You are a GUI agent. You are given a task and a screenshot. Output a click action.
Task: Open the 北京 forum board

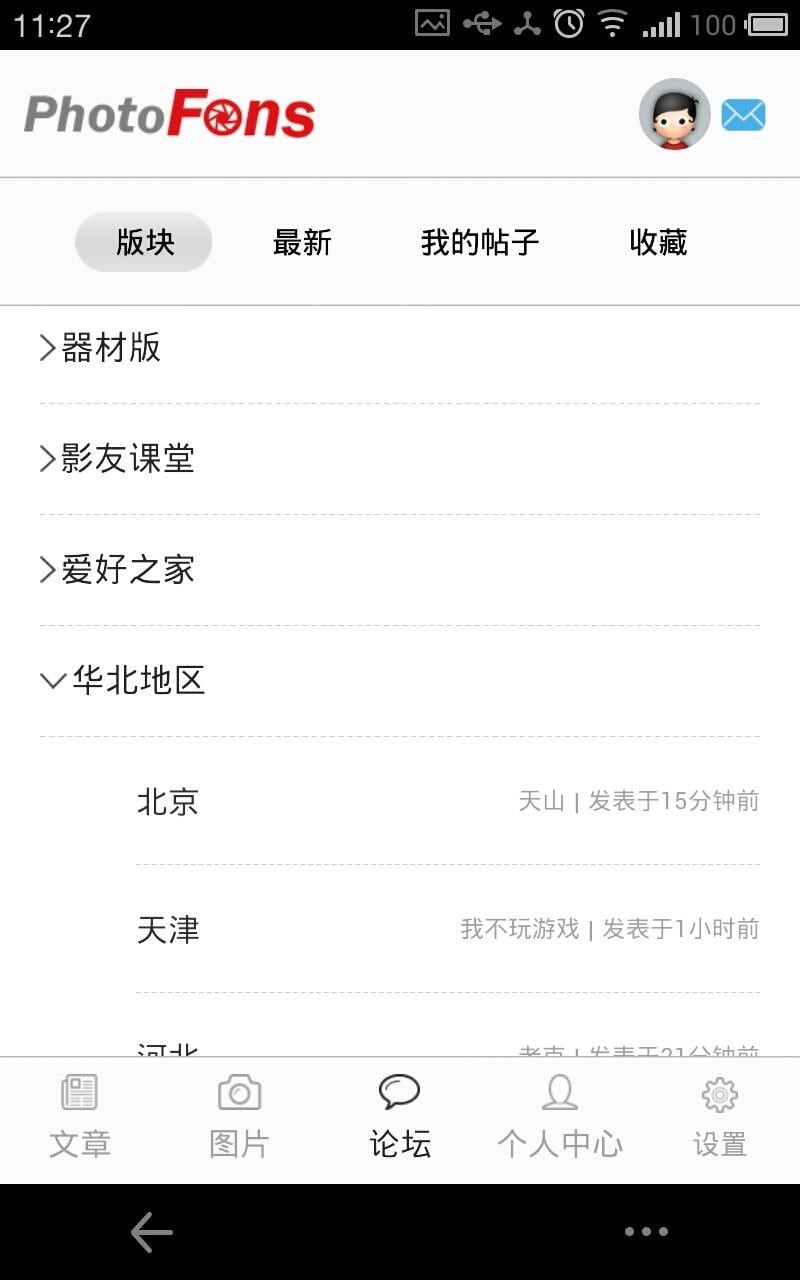point(167,801)
